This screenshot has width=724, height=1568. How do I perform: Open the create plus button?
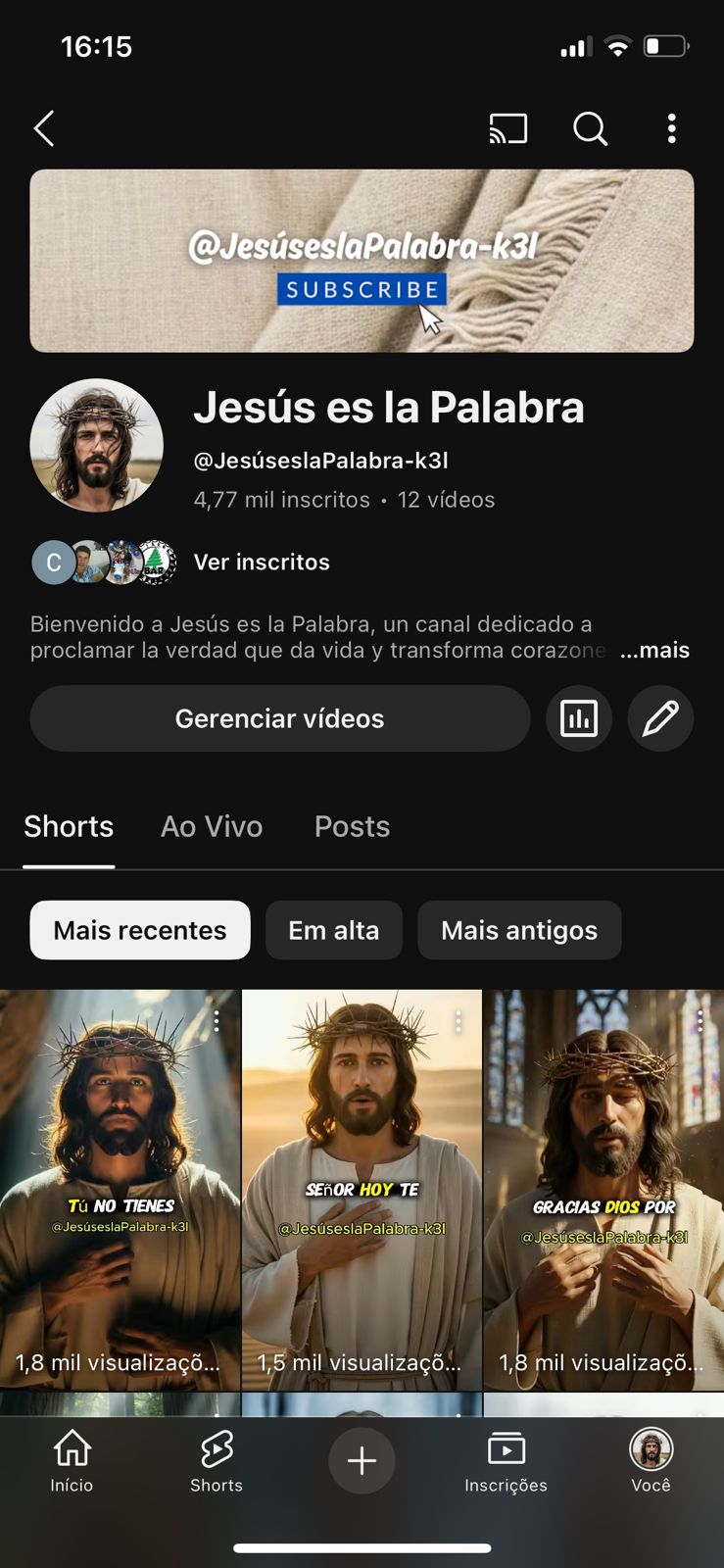362,1460
